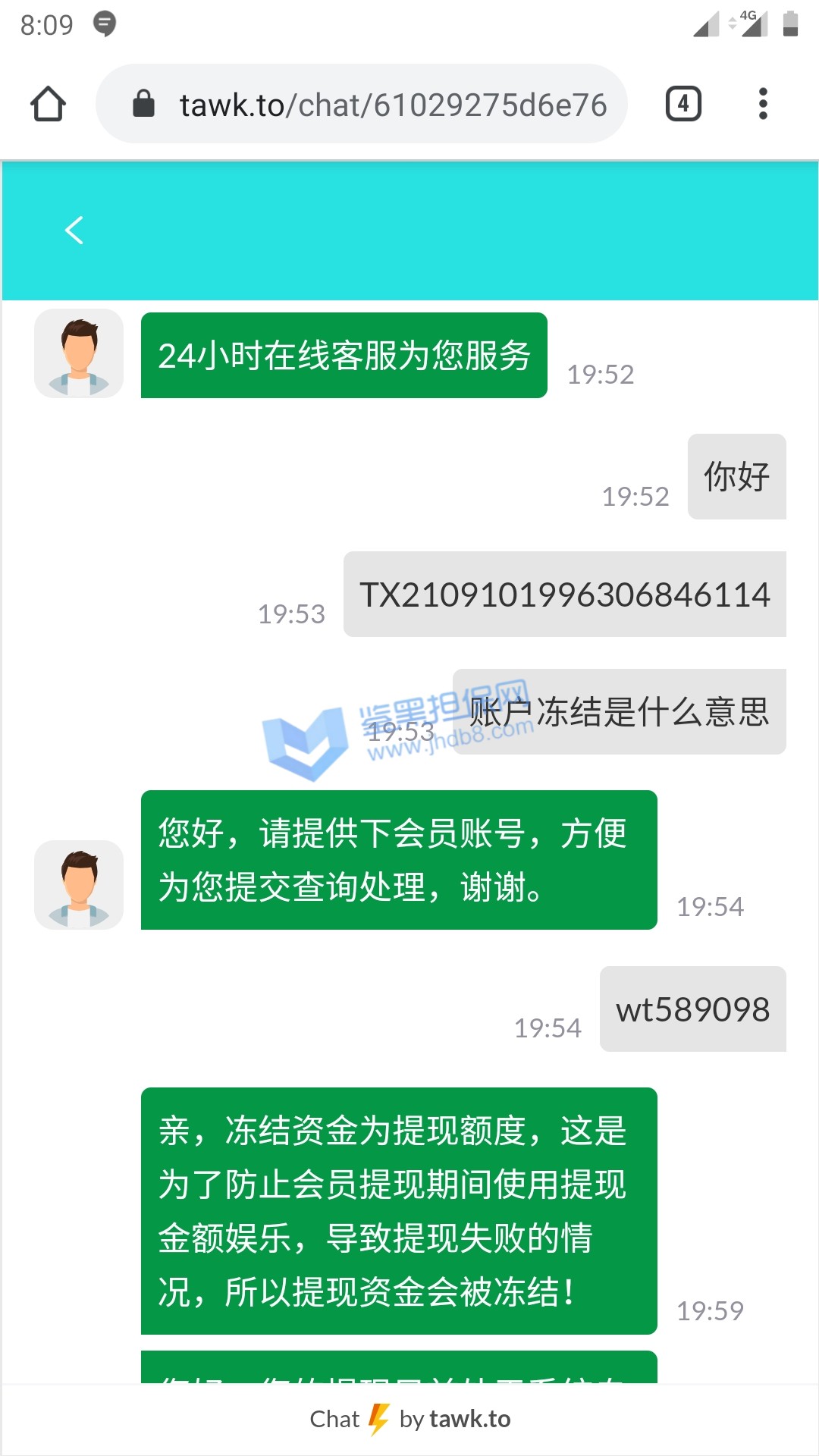819x1456 pixels.
Task: Go back using the chat header arrow
Action: [x=74, y=230]
